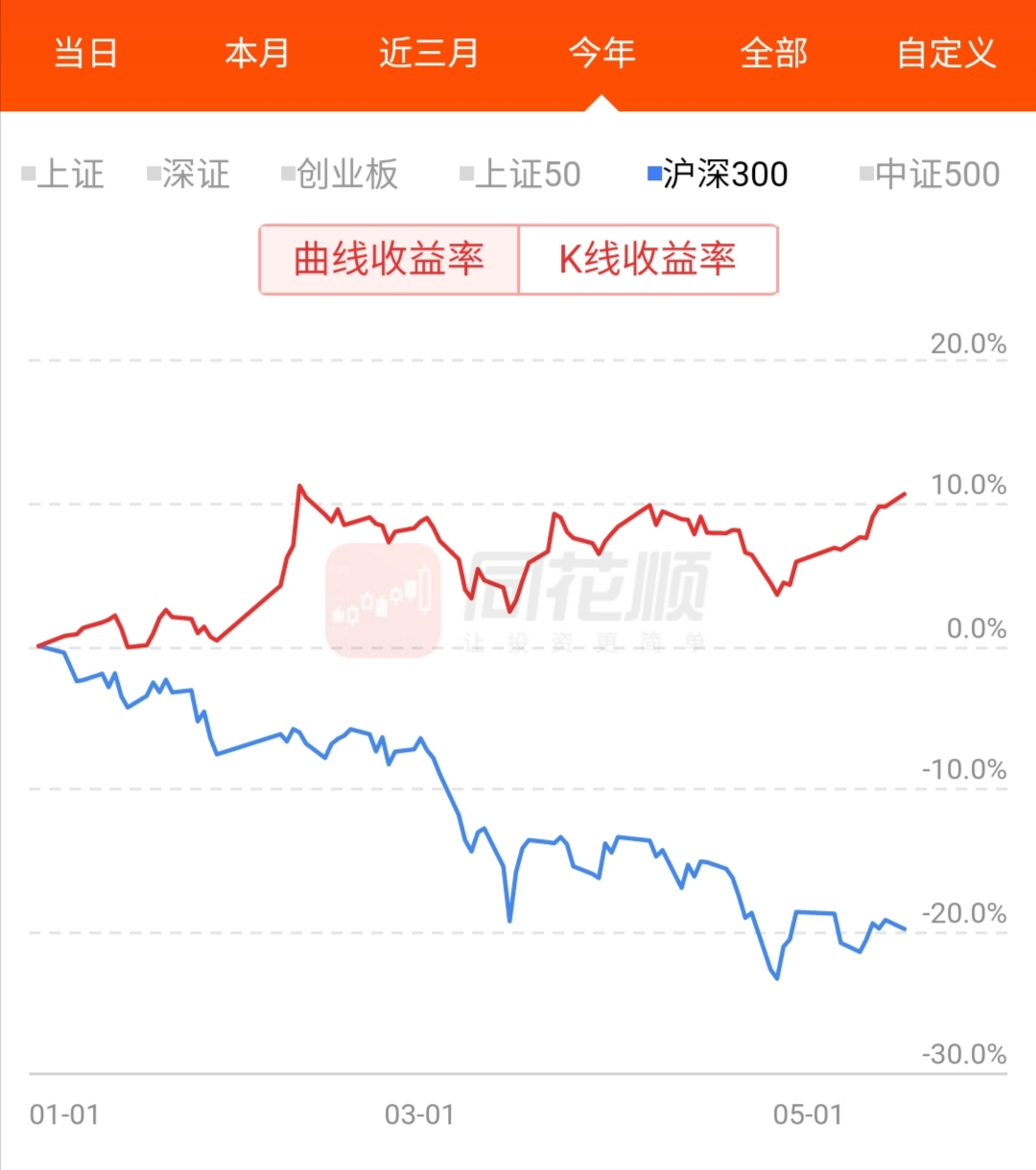Choose 创业板 as the benchmark

[x=340, y=175]
